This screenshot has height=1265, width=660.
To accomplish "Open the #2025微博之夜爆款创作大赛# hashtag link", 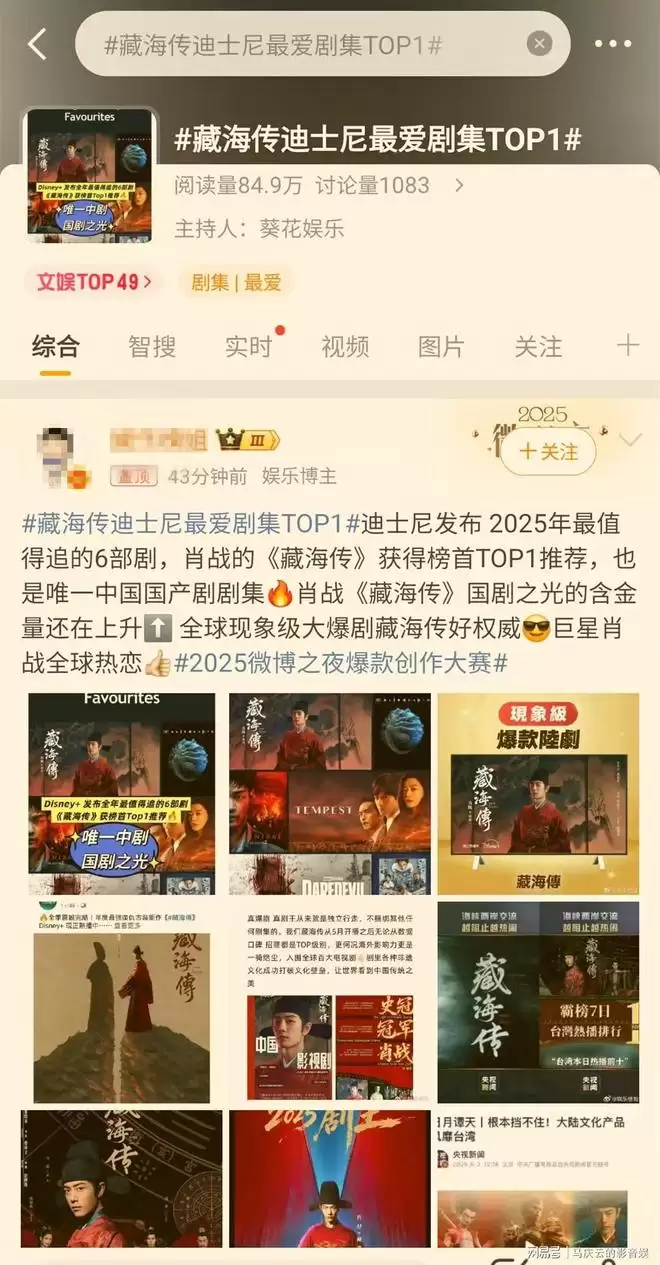I will pos(340,663).
